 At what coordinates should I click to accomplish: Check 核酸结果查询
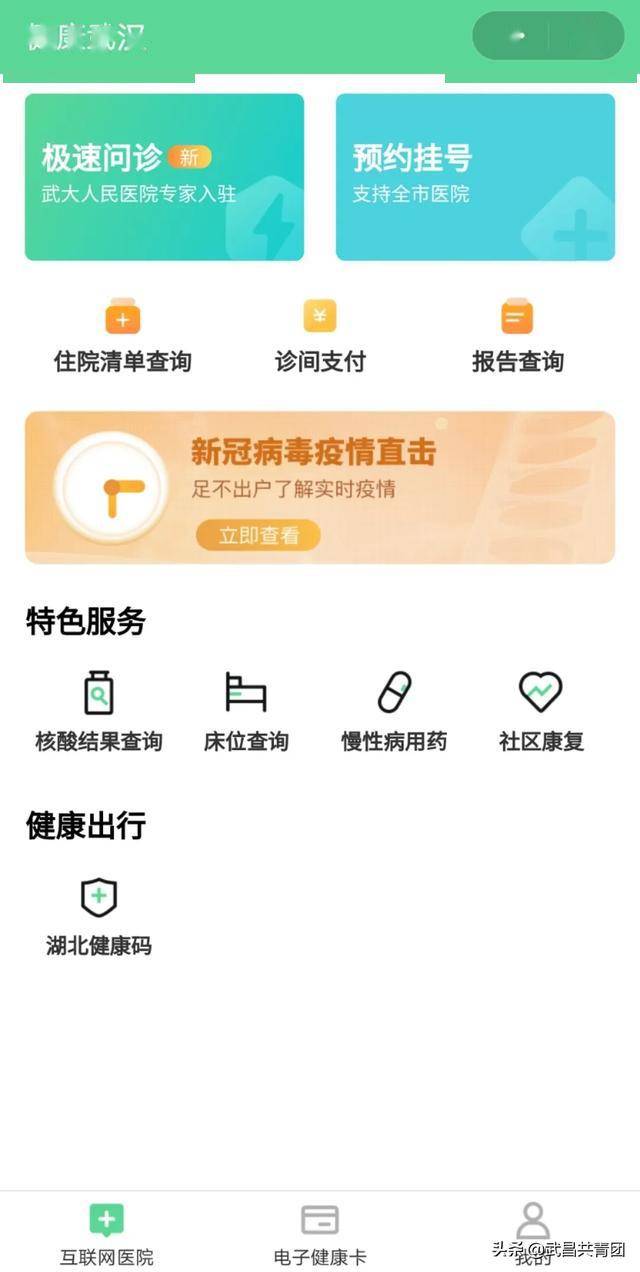tap(99, 712)
